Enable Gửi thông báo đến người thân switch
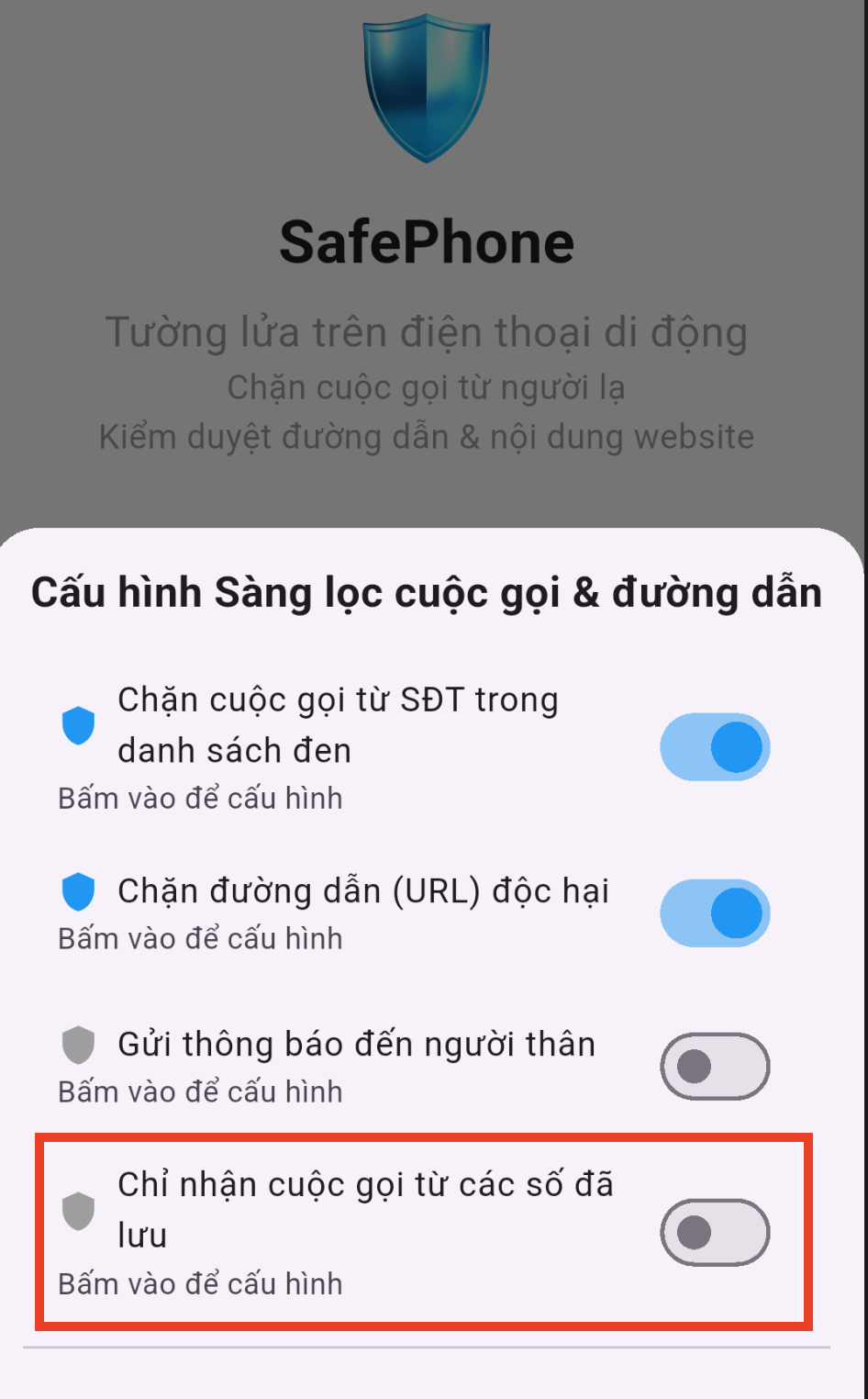This screenshot has width=868, height=1399. (x=715, y=1066)
